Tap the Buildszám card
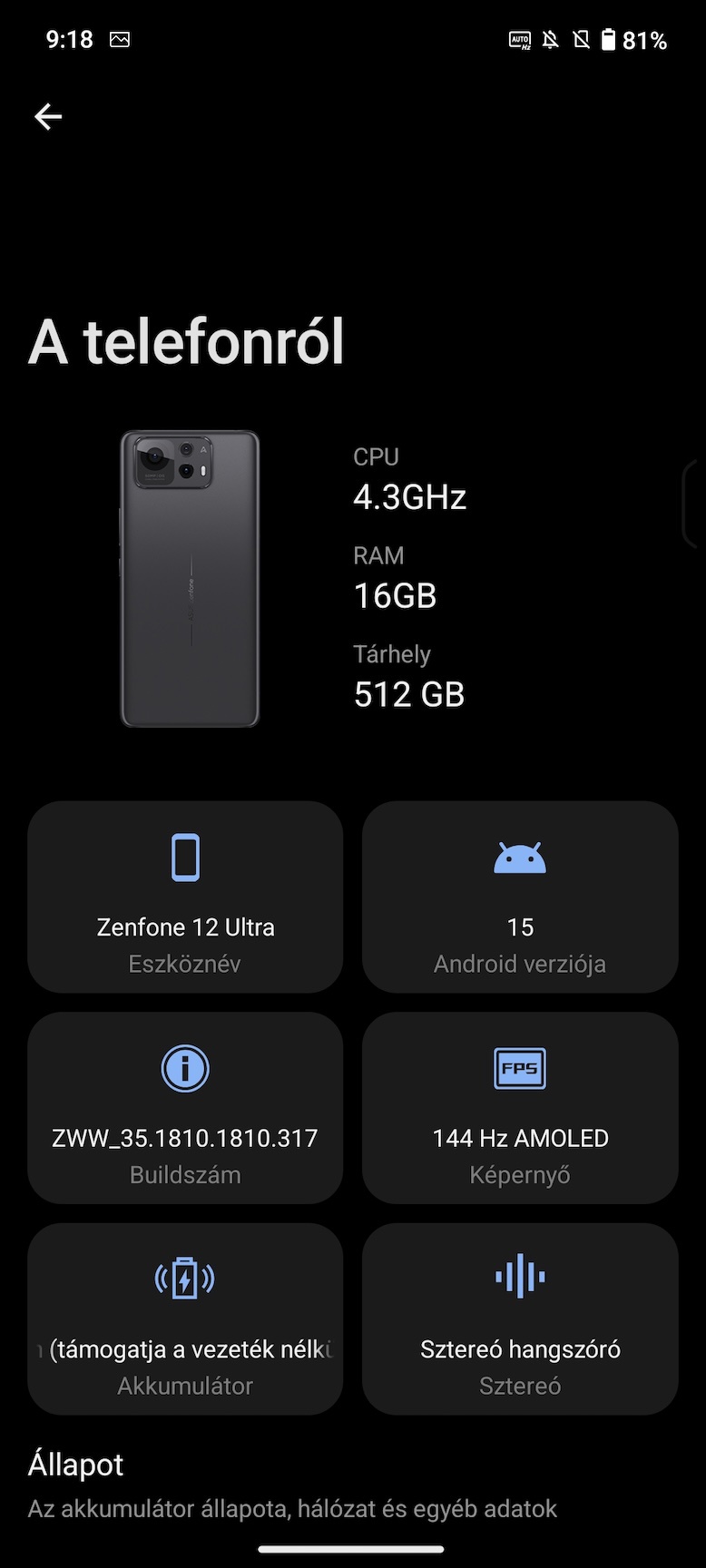This screenshot has width=706, height=1568. pyautogui.click(x=185, y=1108)
